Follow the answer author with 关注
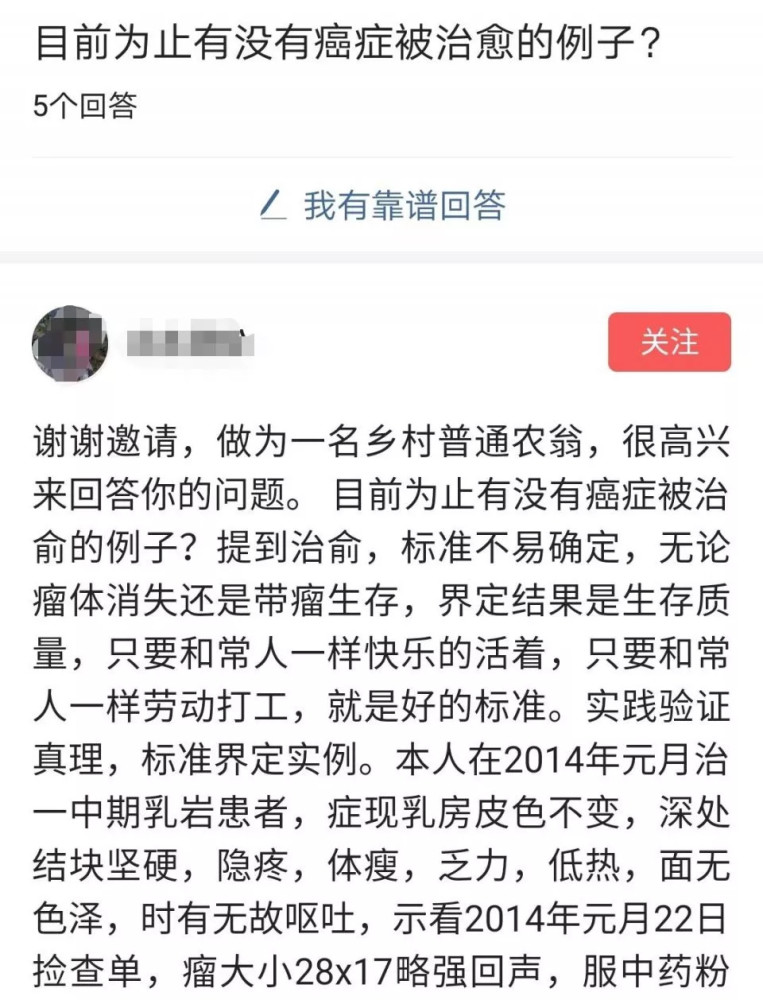This screenshot has width=763, height=1000. pos(669,342)
